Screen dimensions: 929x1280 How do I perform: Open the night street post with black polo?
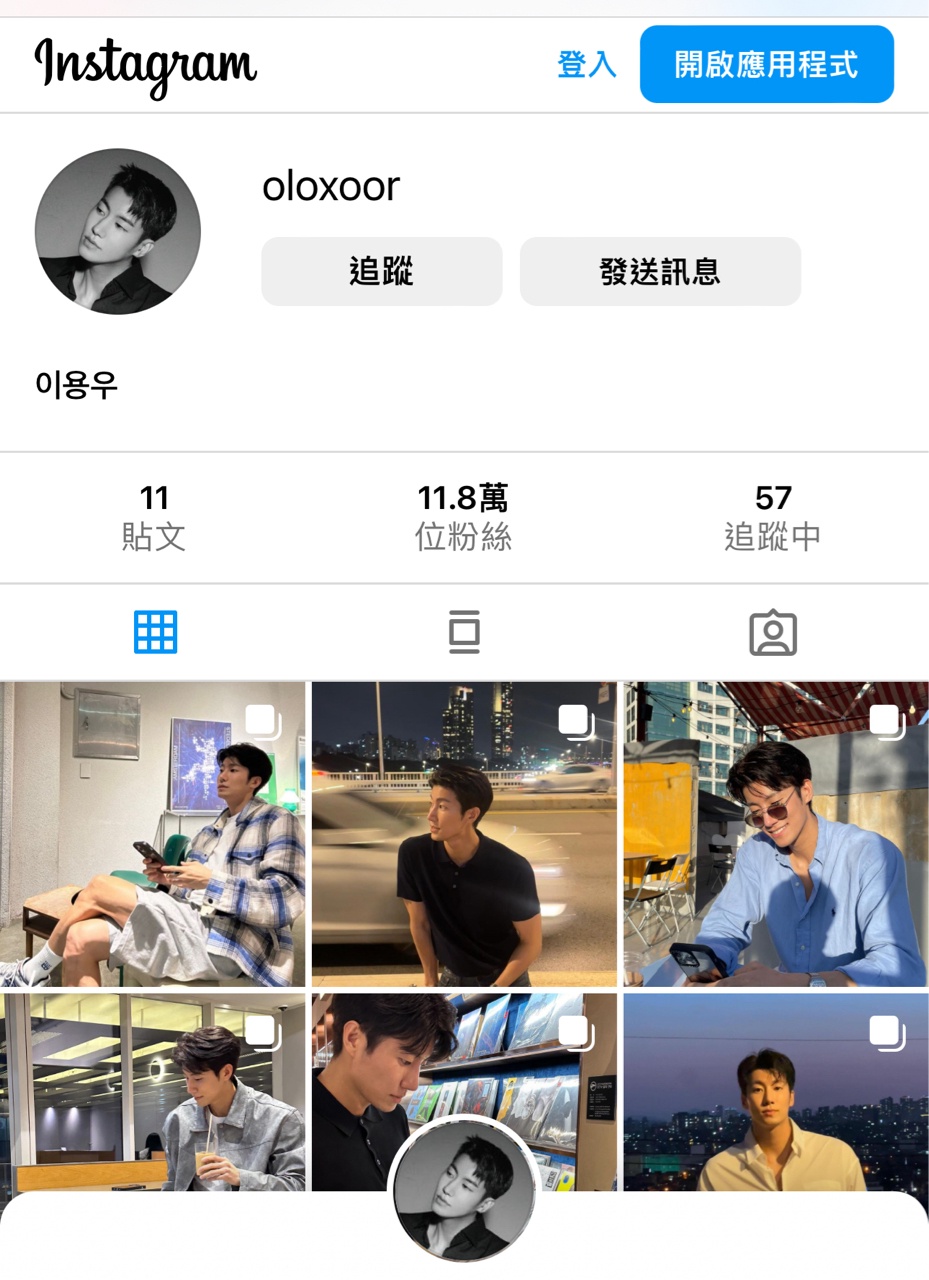point(464,834)
